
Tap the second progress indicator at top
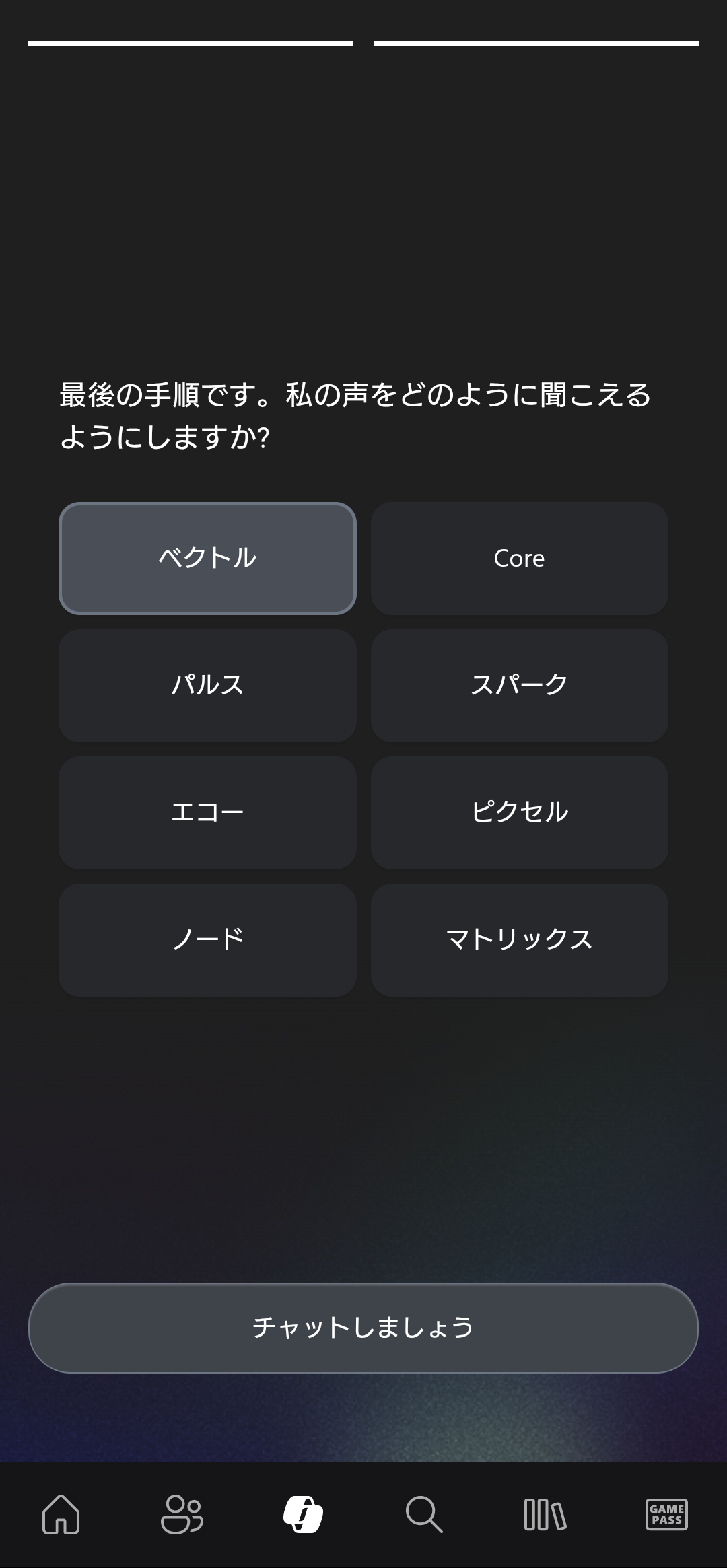536,43
